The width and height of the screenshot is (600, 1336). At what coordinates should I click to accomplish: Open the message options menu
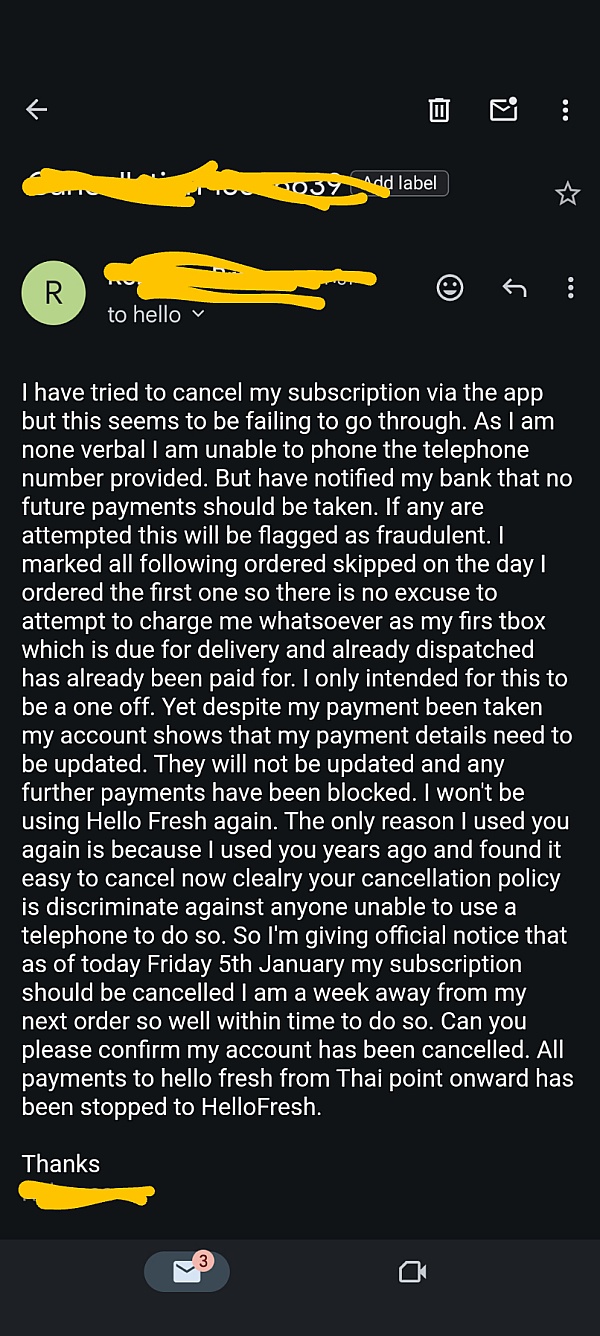click(570, 288)
